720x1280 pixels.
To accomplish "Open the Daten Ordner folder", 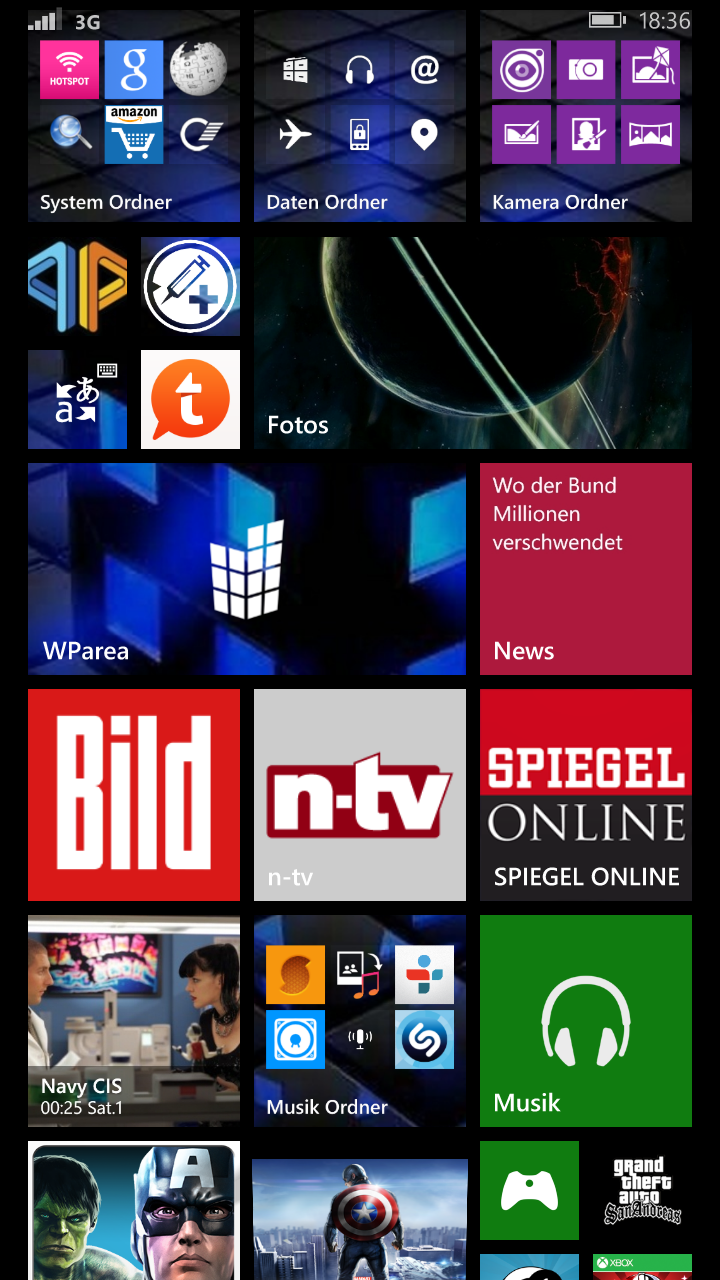I will click(x=360, y=116).
